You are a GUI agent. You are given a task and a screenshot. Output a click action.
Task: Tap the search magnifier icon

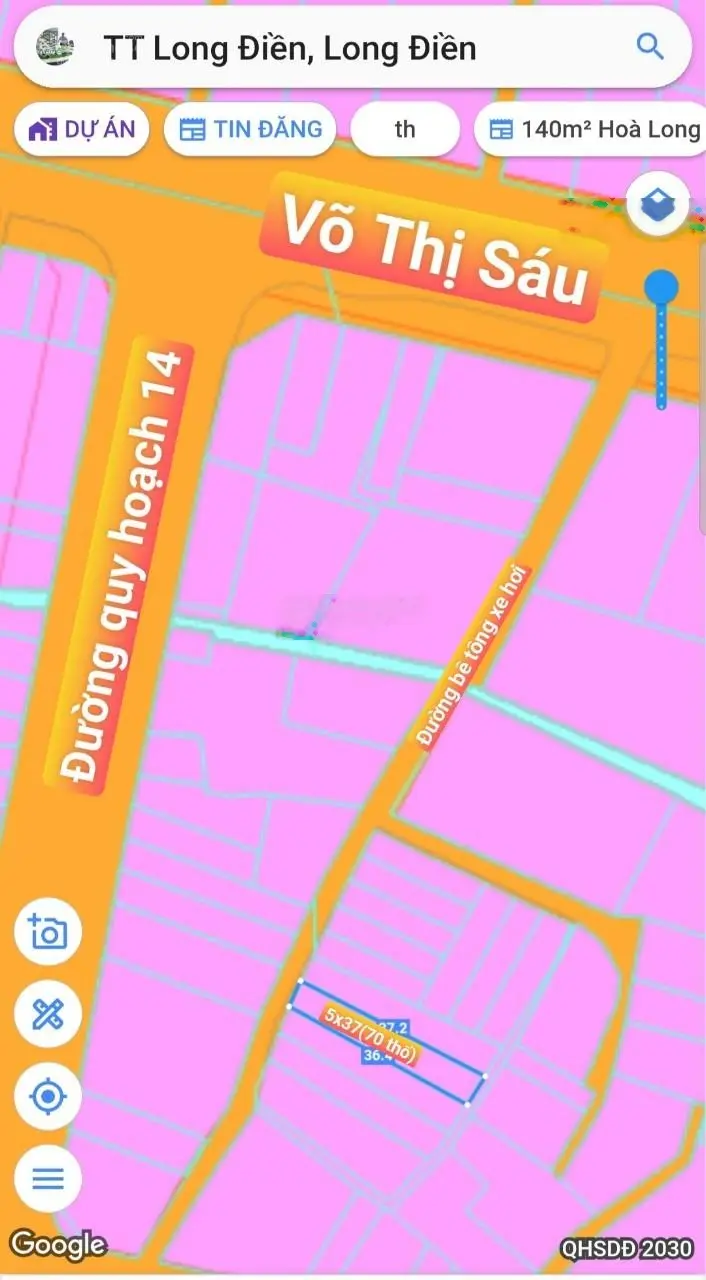[650, 47]
